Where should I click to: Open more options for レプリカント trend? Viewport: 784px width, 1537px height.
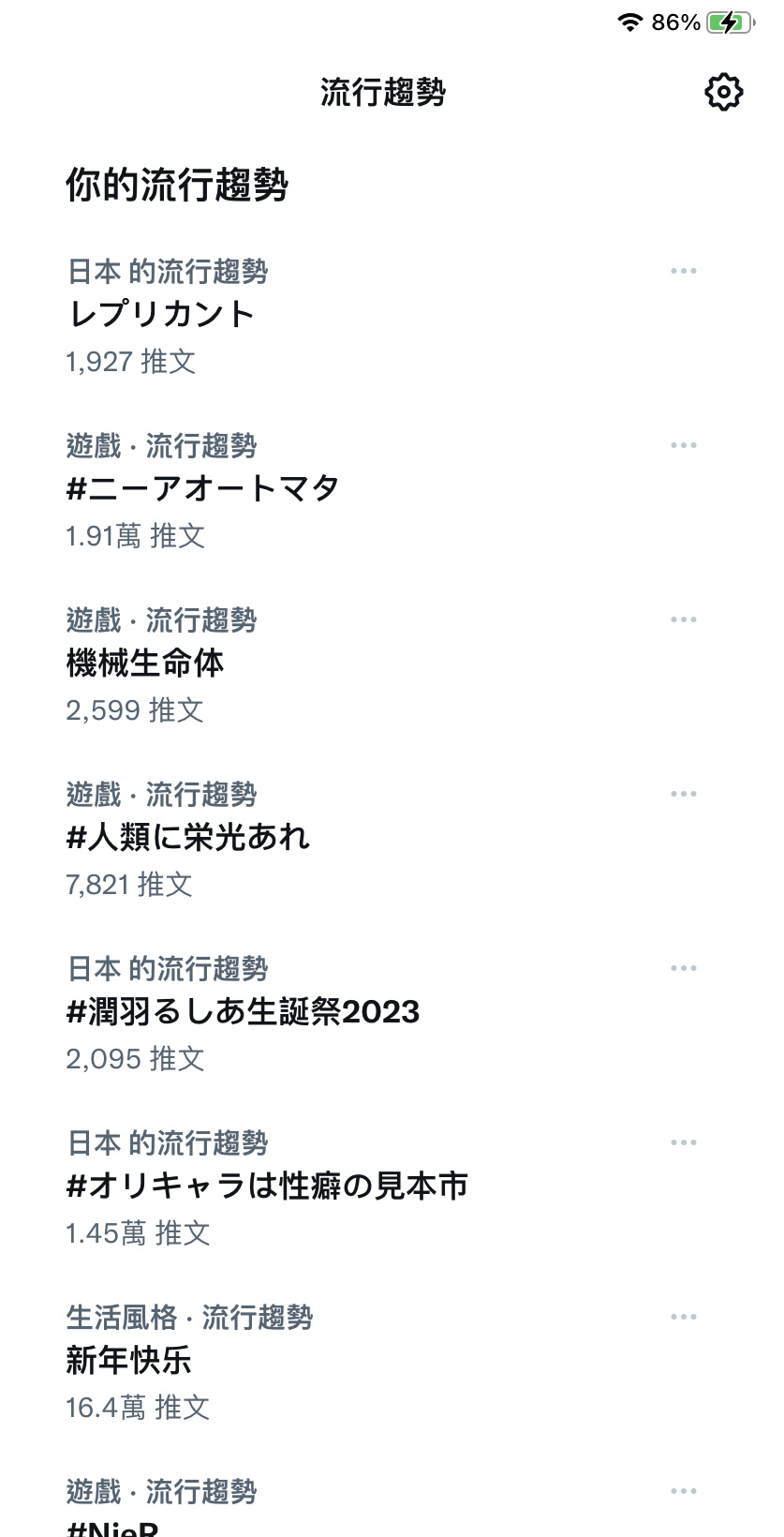(684, 271)
